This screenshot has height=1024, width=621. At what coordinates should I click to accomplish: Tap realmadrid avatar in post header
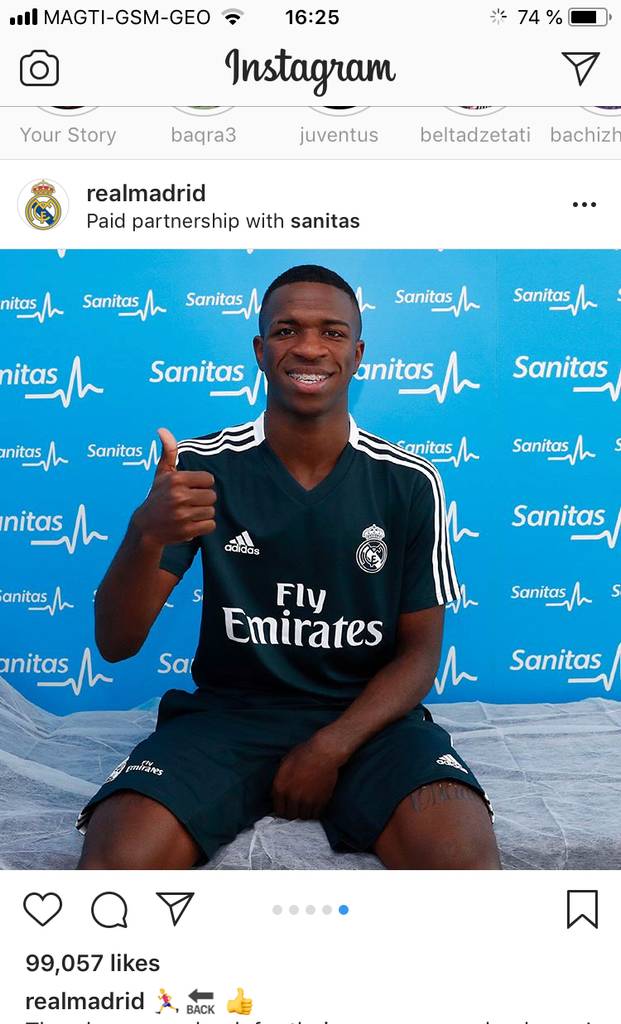pyautogui.click(x=43, y=206)
